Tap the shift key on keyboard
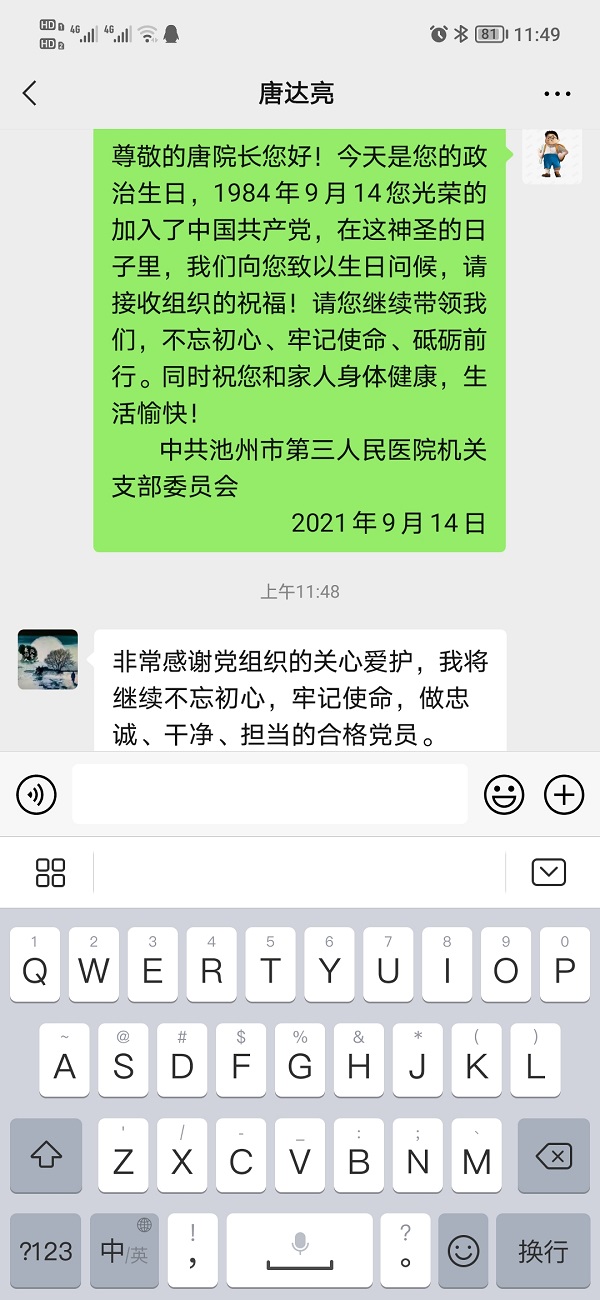Viewport: 600px width, 1300px height. (x=46, y=1155)
